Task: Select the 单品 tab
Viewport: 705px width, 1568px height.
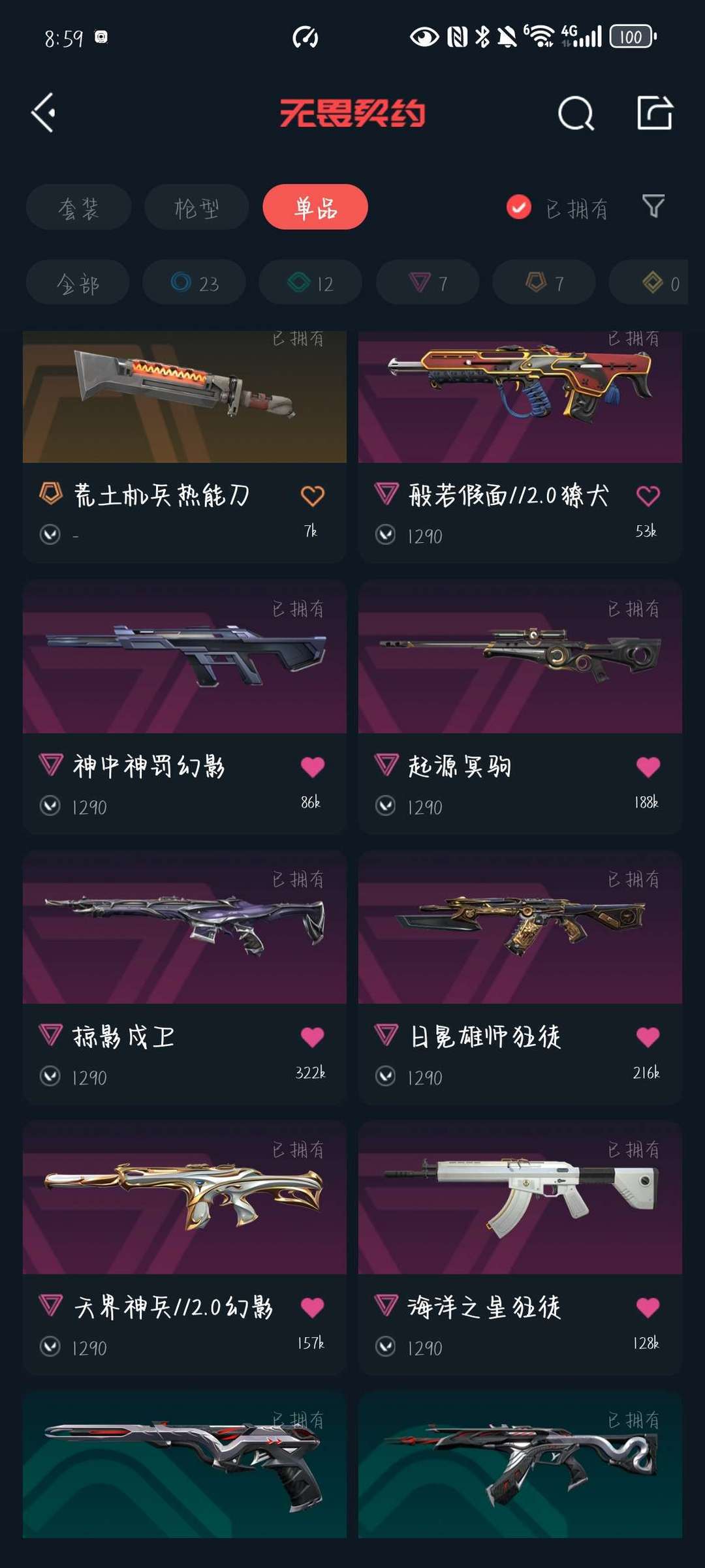Action: coord(315,208)
